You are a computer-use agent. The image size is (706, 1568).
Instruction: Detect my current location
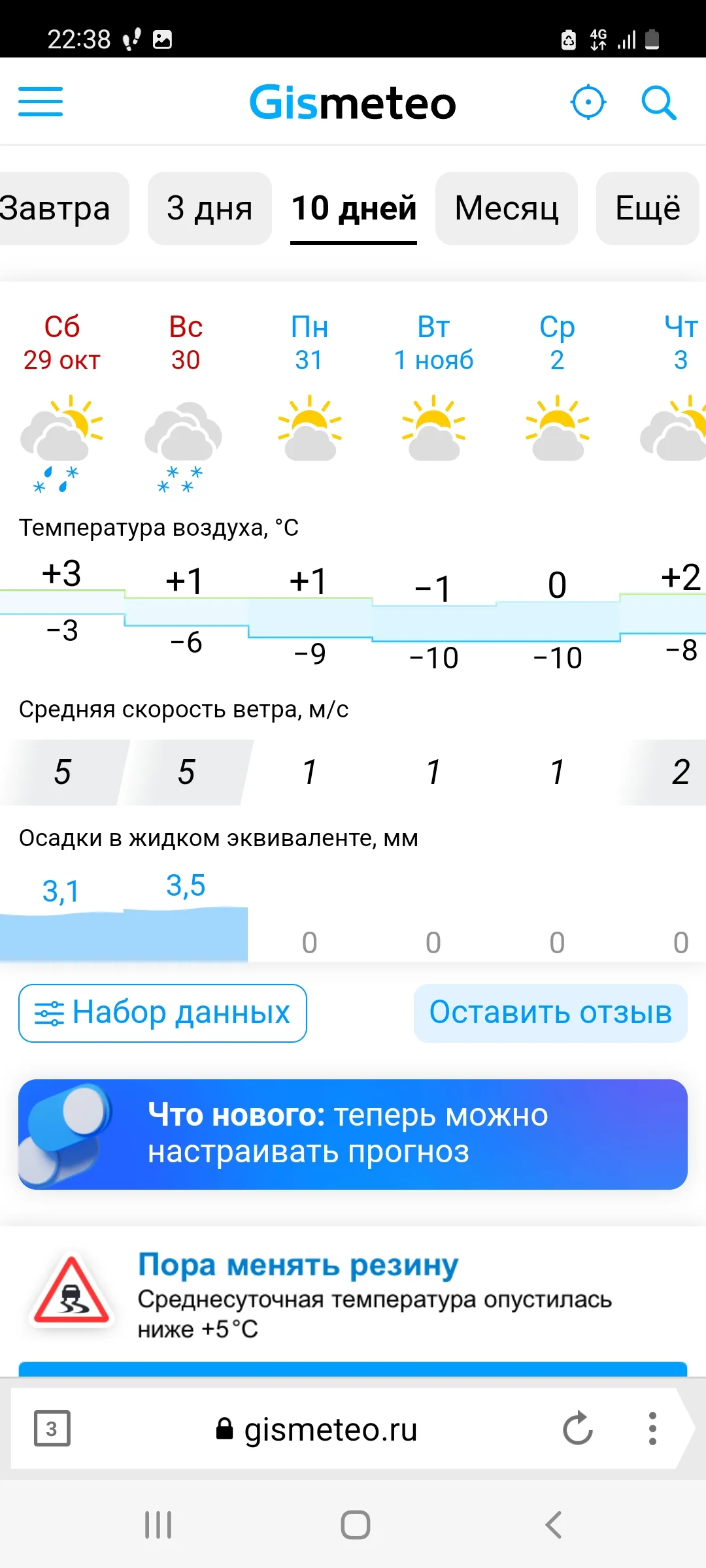(588, 102)
